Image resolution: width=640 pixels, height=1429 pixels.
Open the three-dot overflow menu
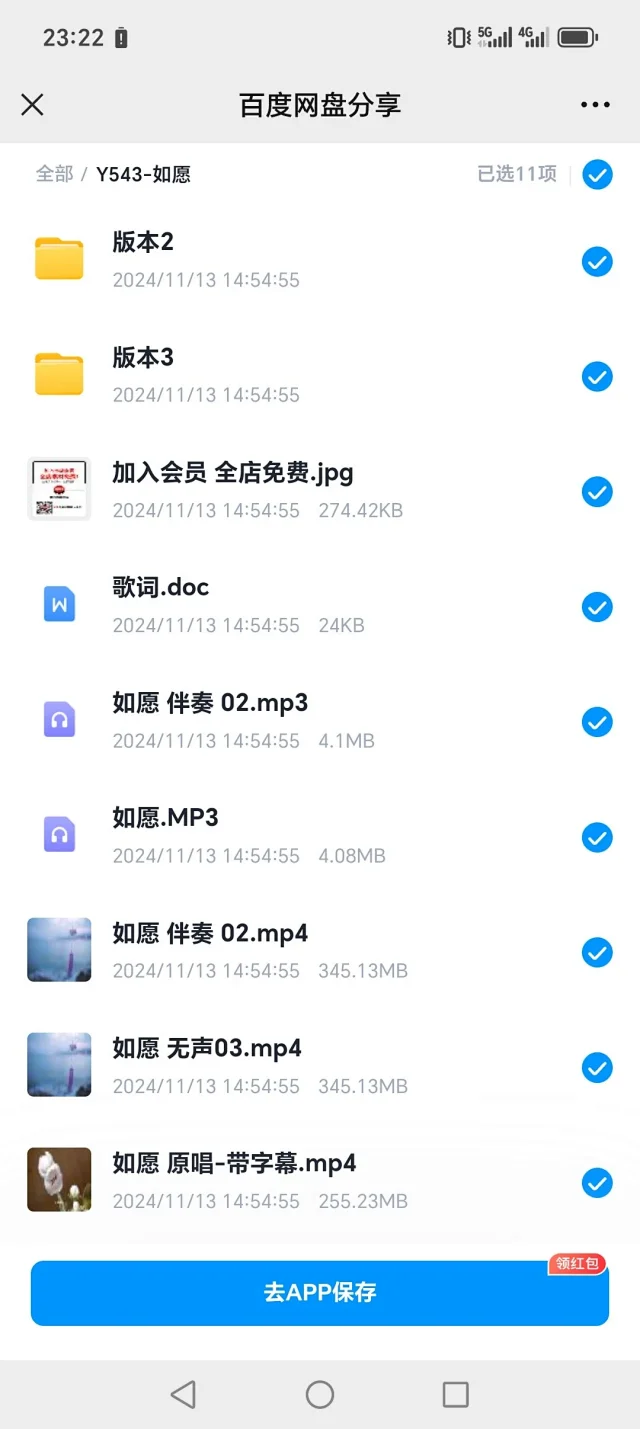tap(595, 105)
